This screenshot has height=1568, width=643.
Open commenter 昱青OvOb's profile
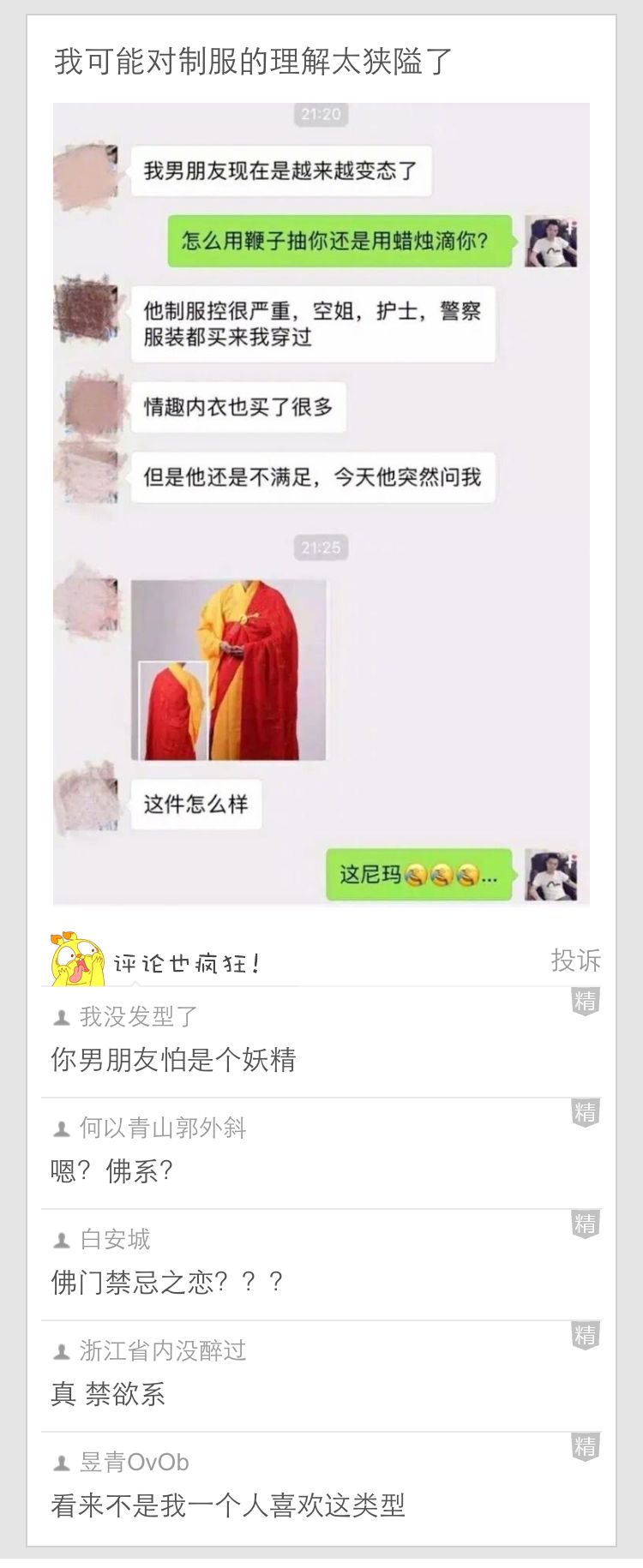134,1463
